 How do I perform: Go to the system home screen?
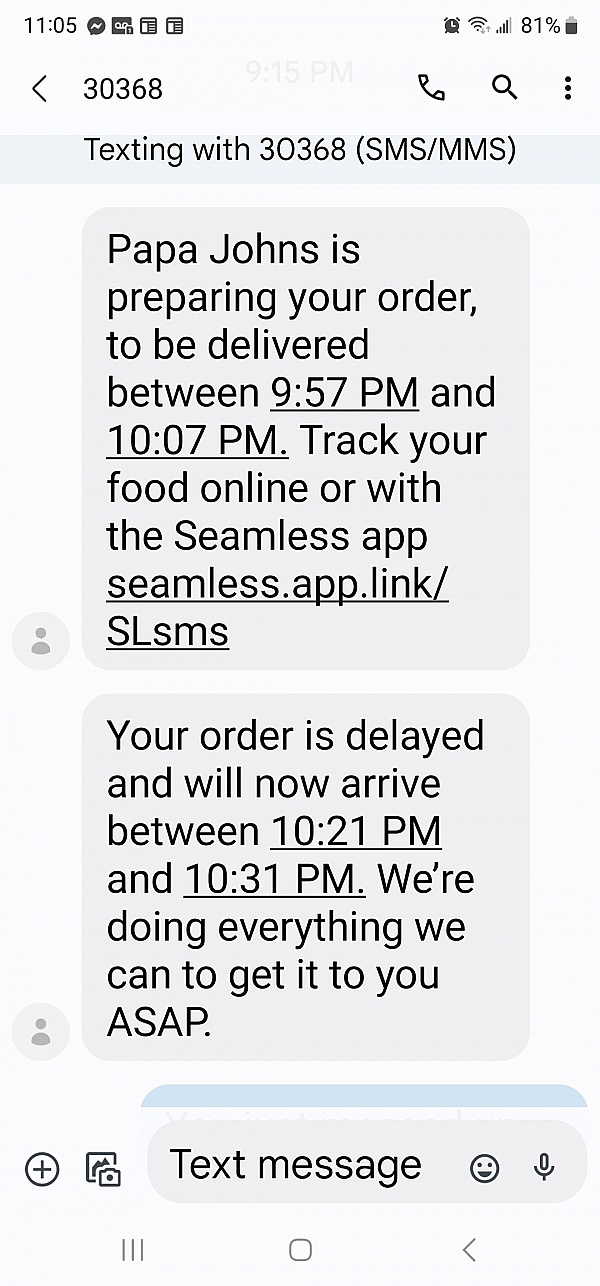pyautogui.click(x=300, y=1249)
